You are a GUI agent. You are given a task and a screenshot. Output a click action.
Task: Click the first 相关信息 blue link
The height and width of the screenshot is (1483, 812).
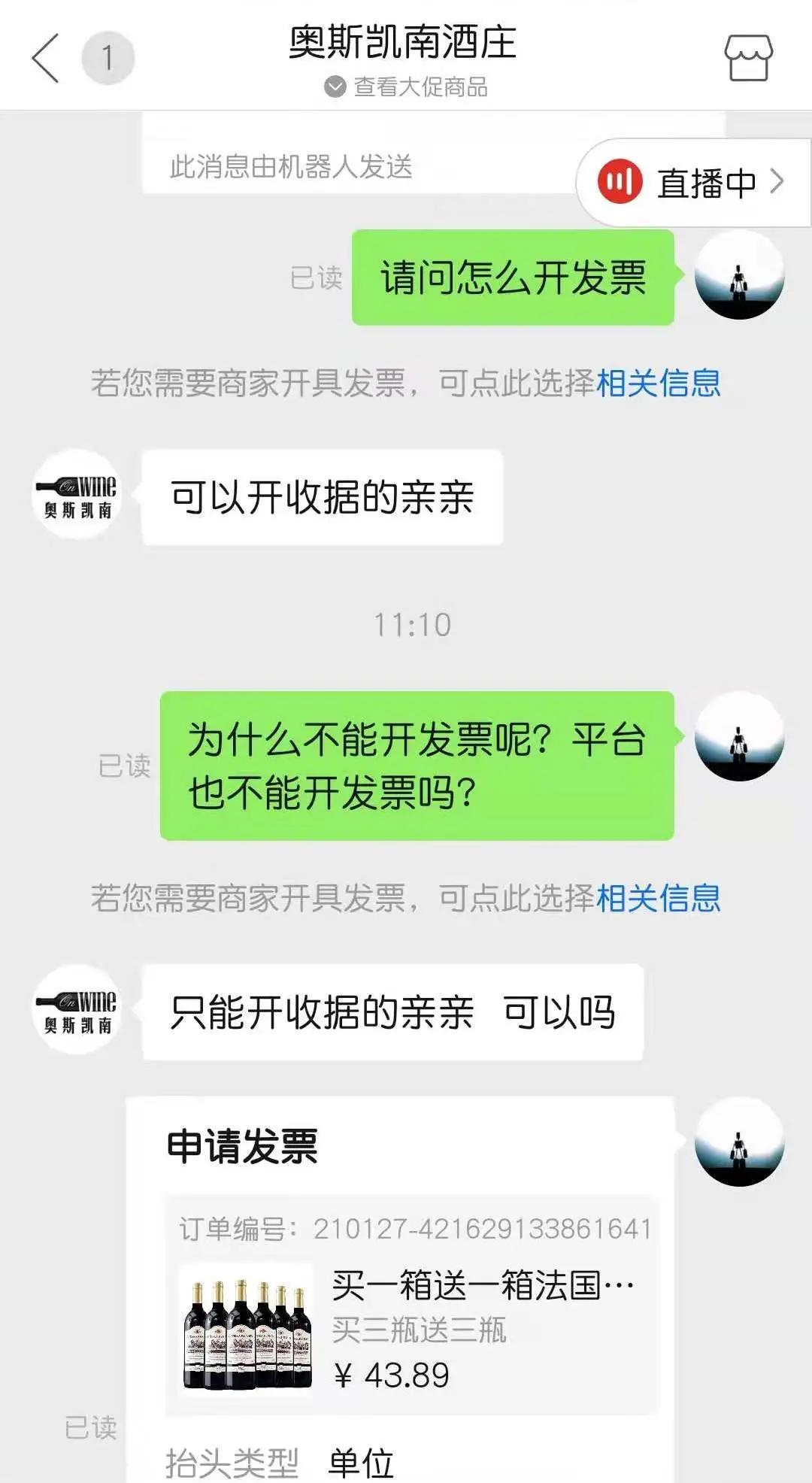tap(658, 385)
